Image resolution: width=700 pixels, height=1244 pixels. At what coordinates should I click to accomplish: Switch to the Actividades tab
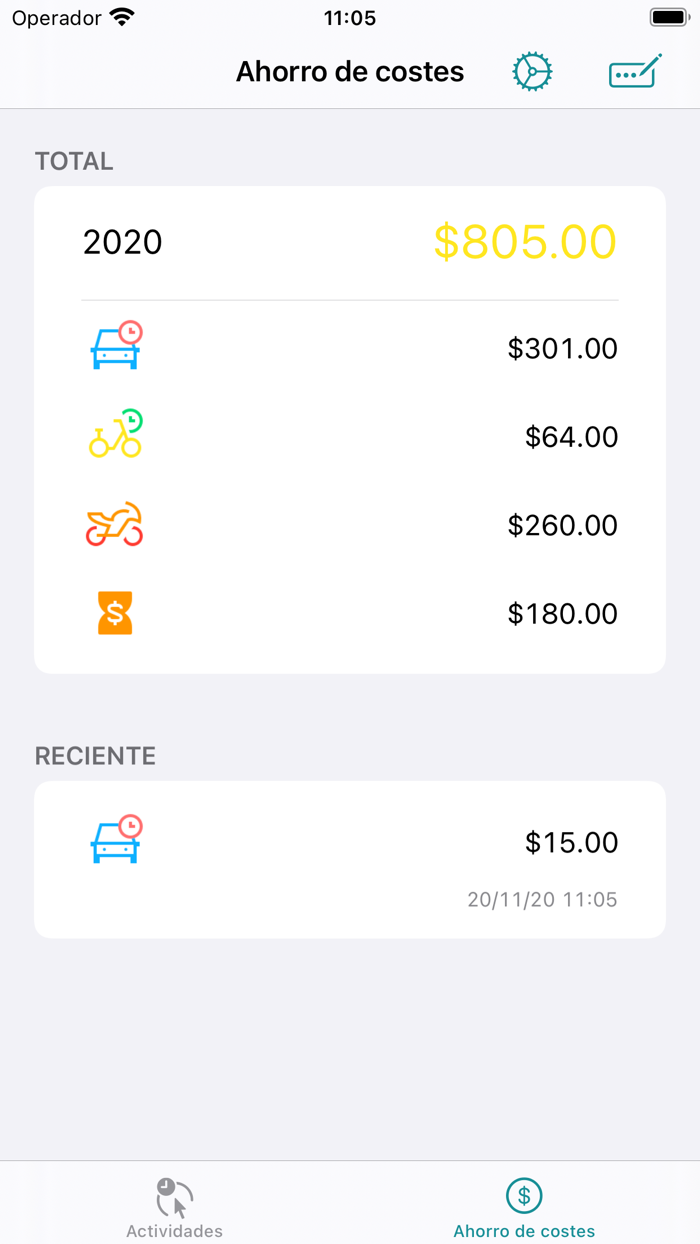175,1205
